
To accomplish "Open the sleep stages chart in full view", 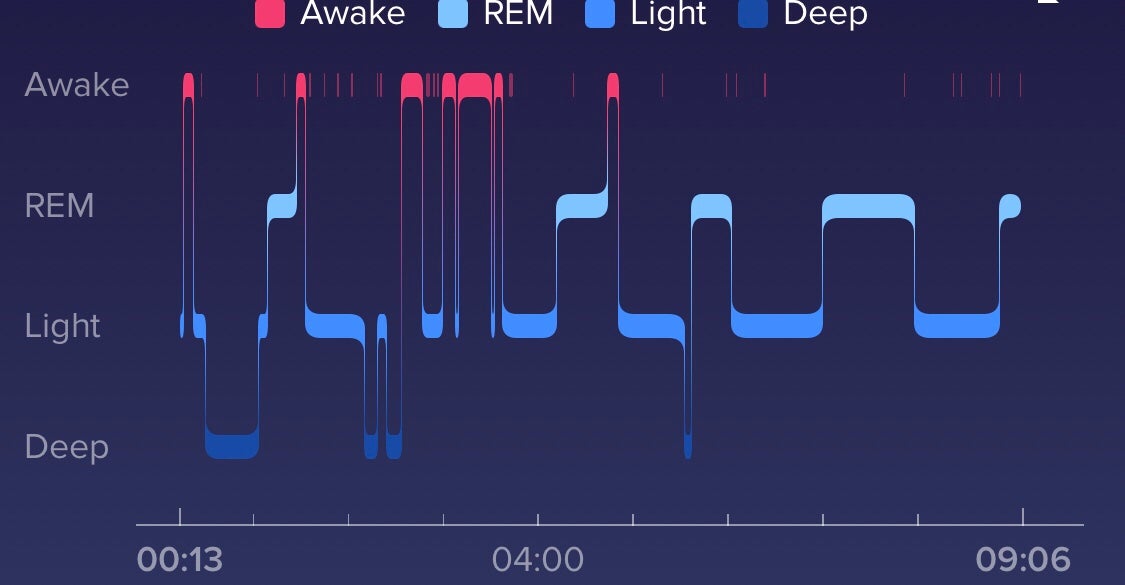I will [1047, 4].
